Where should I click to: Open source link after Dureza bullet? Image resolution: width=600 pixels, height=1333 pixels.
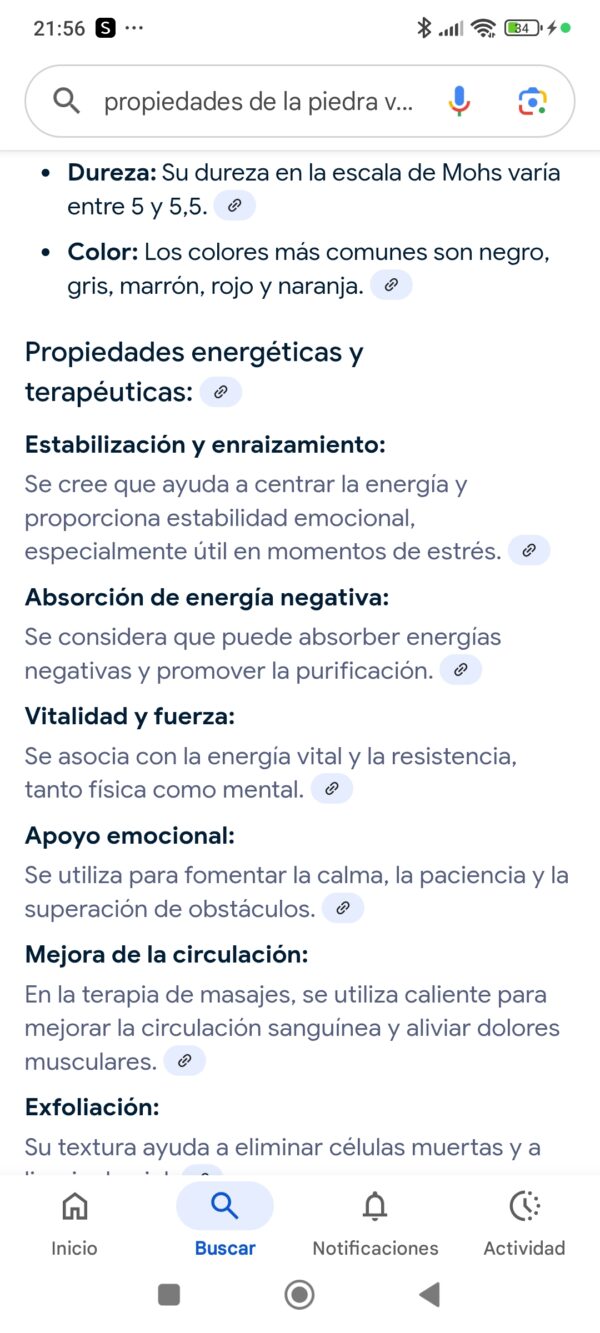click(234, 206)
